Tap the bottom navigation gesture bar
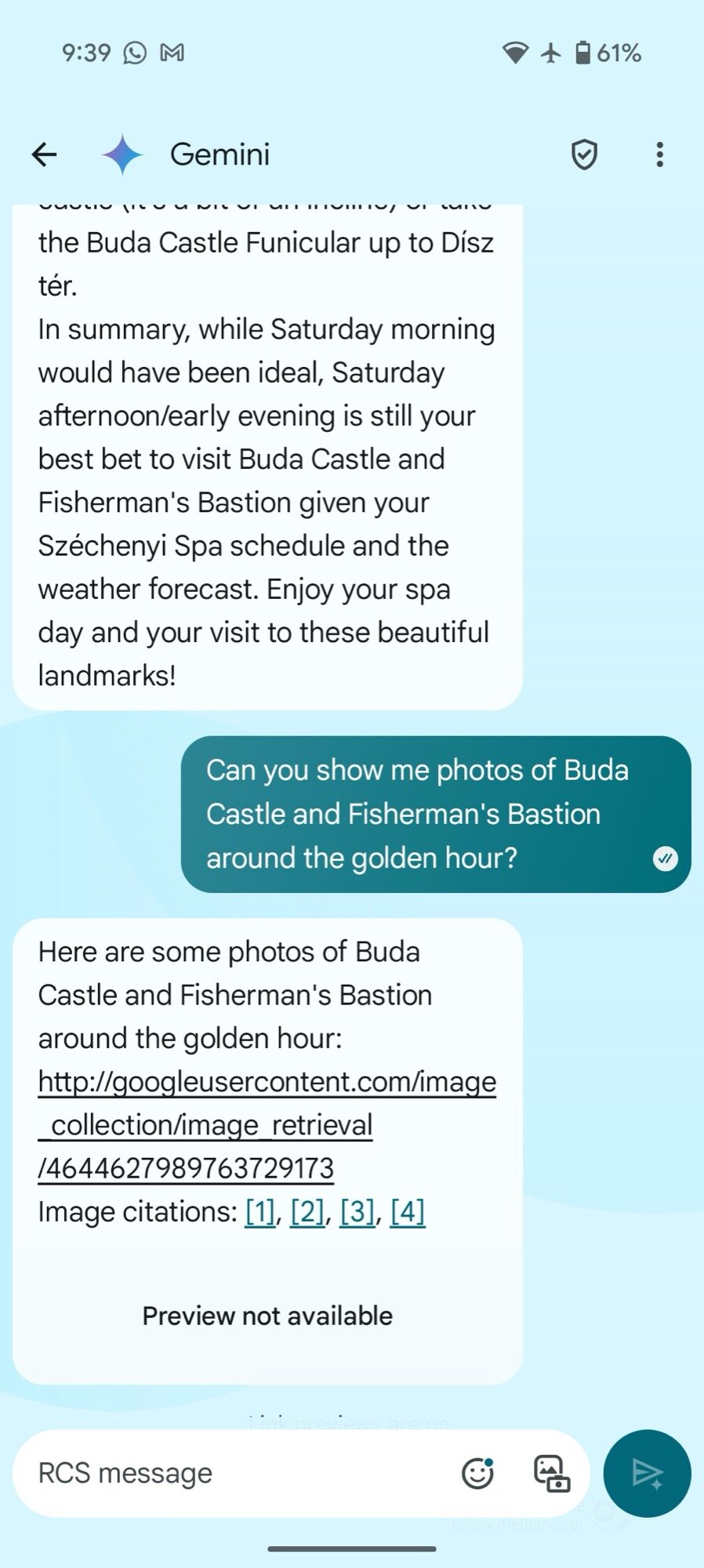Viewport: 704px width, 1568px height. point(352,1548)
